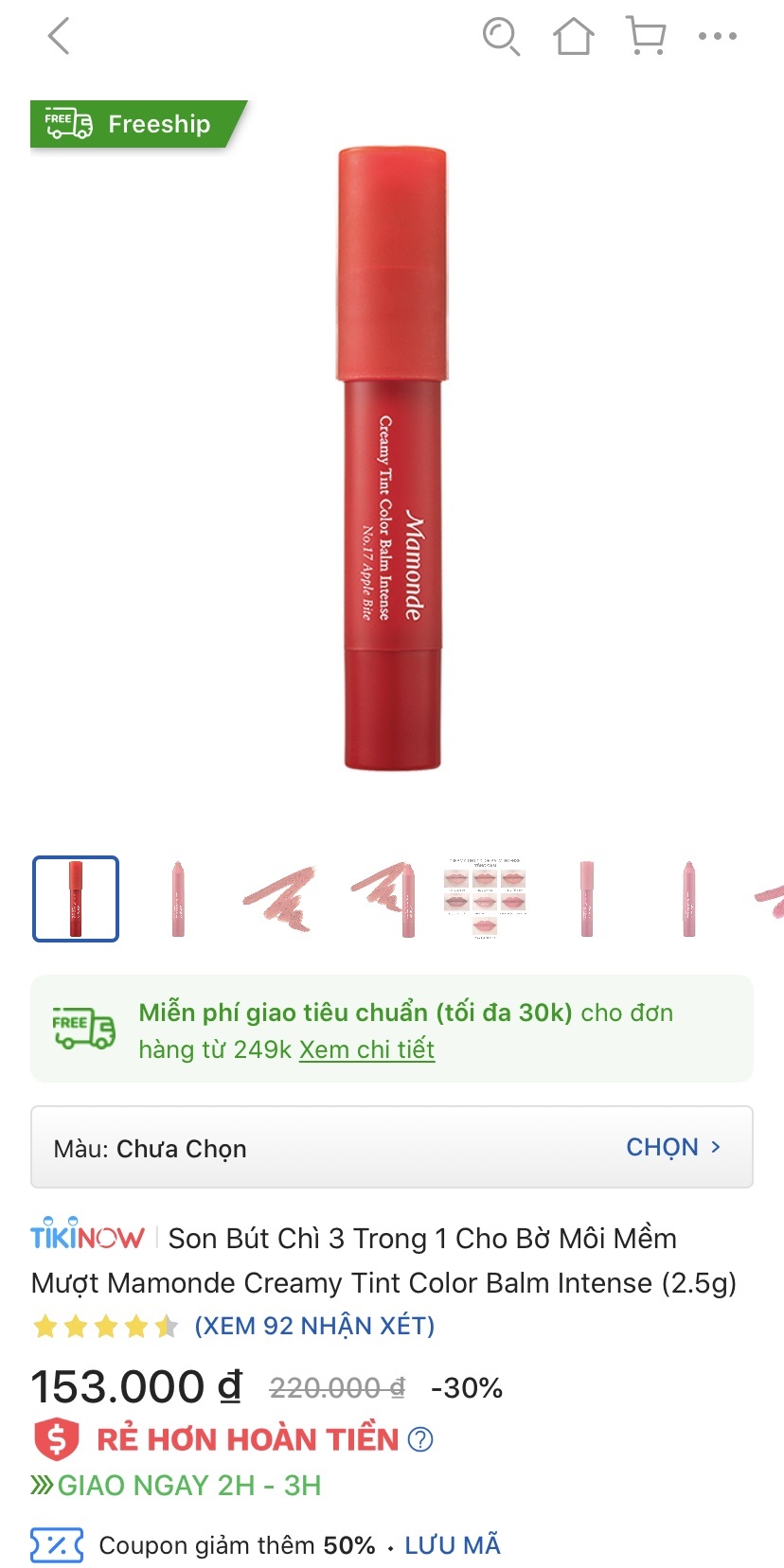784x1568 pixels.
Task: View the 92 reviews (XEM 92 NHẬN XÉT)
Action: tap(314, 1326)
